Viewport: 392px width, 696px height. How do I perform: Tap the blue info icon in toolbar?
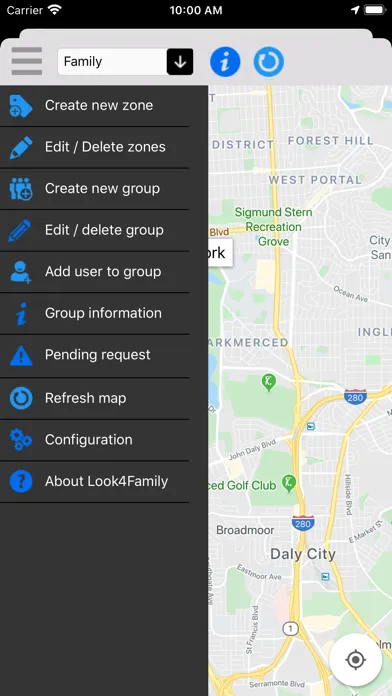click(225, 62)
